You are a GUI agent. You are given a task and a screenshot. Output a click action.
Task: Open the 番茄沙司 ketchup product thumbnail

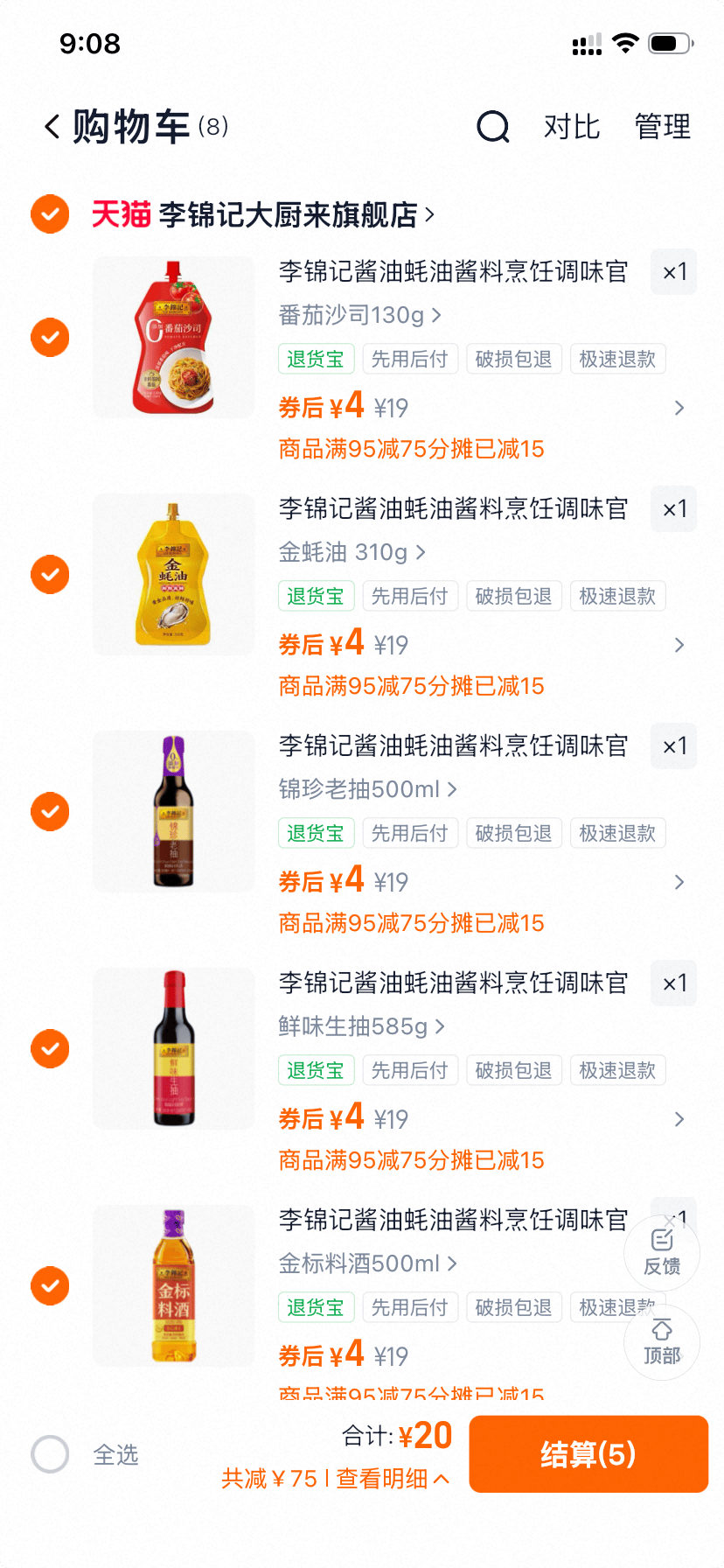pyautogui.click(x=172, y=338)
